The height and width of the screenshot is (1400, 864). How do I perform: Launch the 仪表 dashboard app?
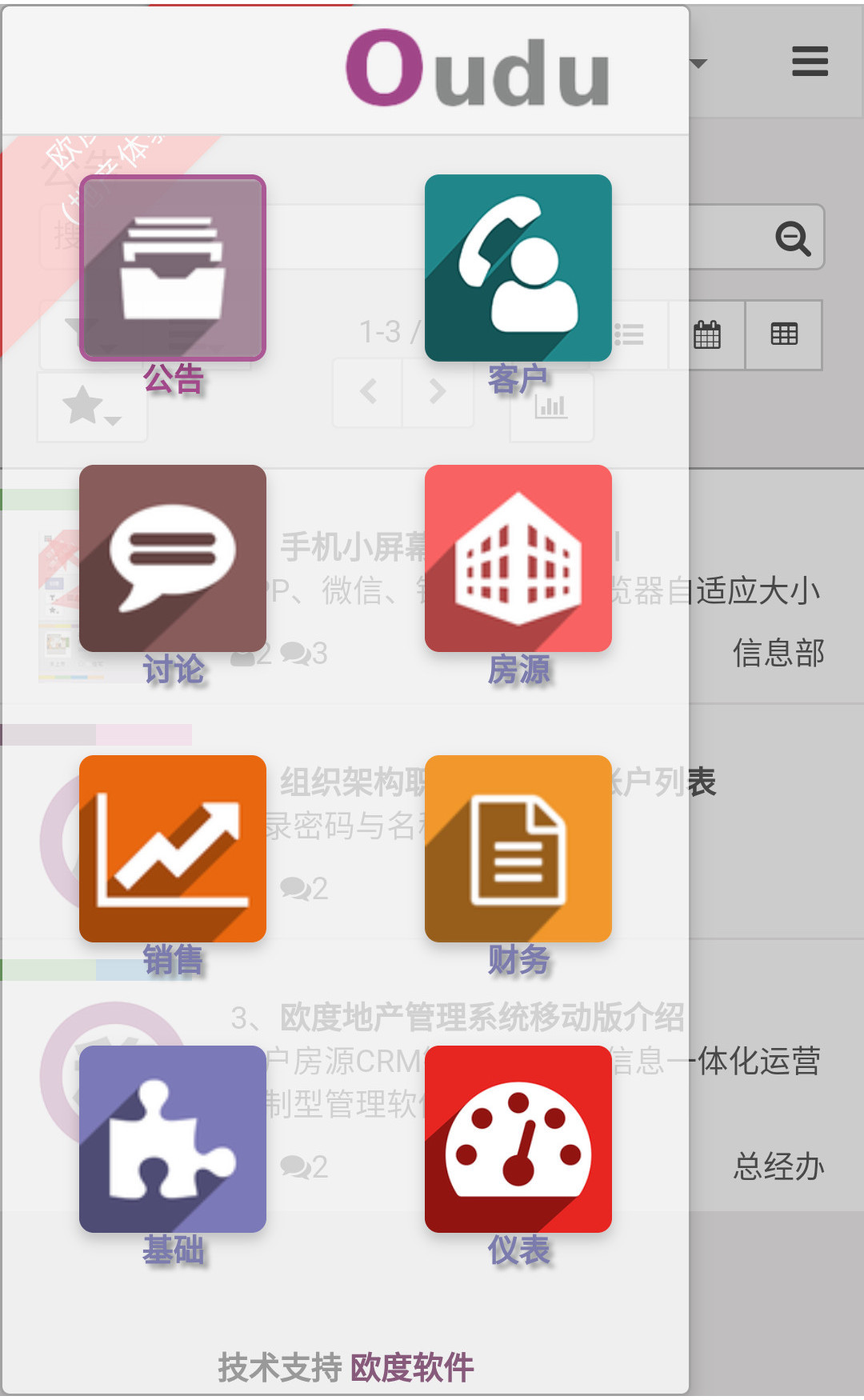518,1139
